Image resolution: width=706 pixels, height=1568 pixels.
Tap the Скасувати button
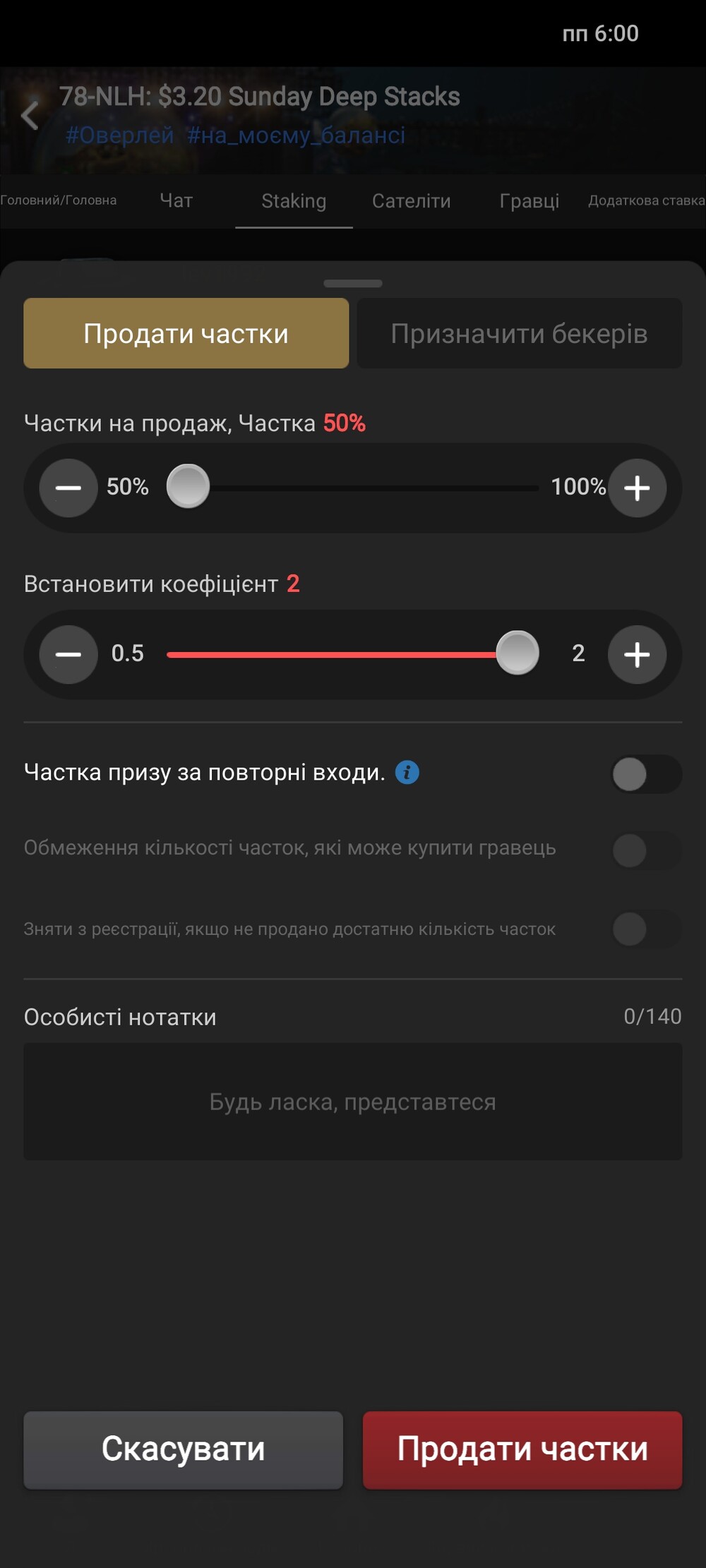coord(184,1449)
